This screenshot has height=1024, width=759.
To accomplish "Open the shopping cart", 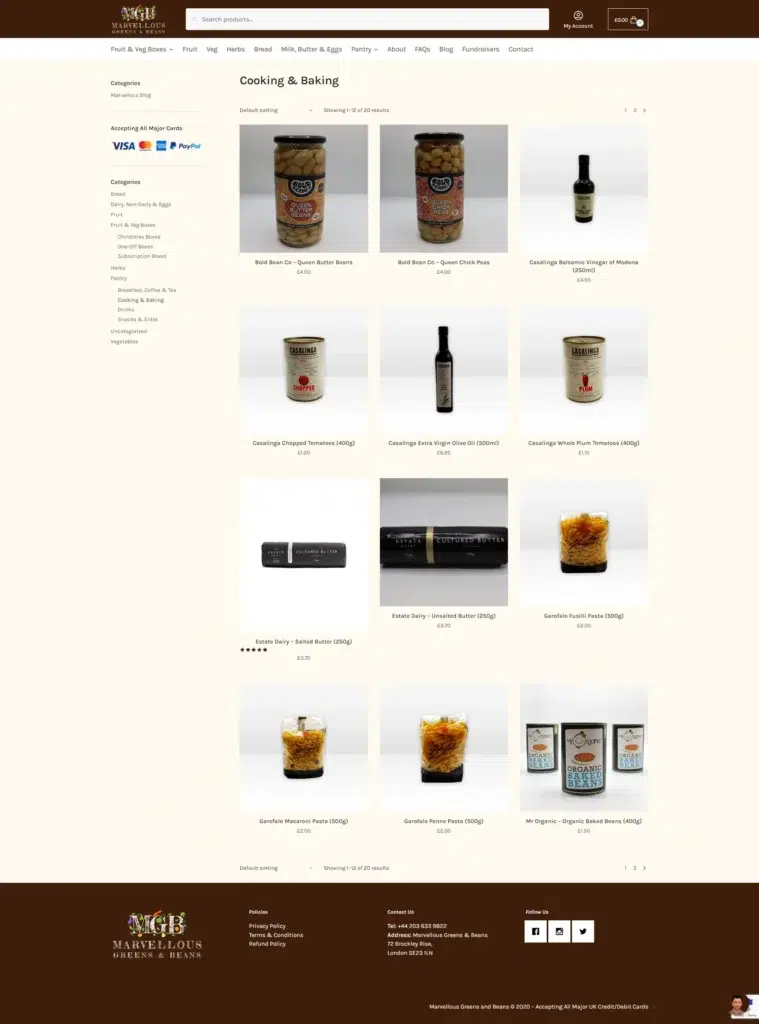I will 627,19.
